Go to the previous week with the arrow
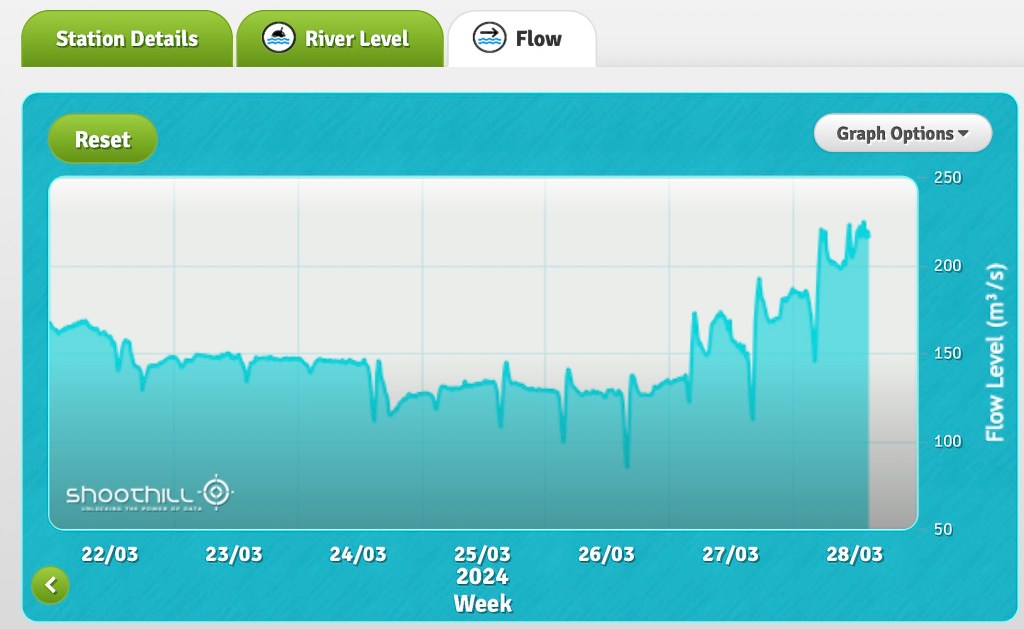The image size is (1024, 629). (x=51, y=586)
